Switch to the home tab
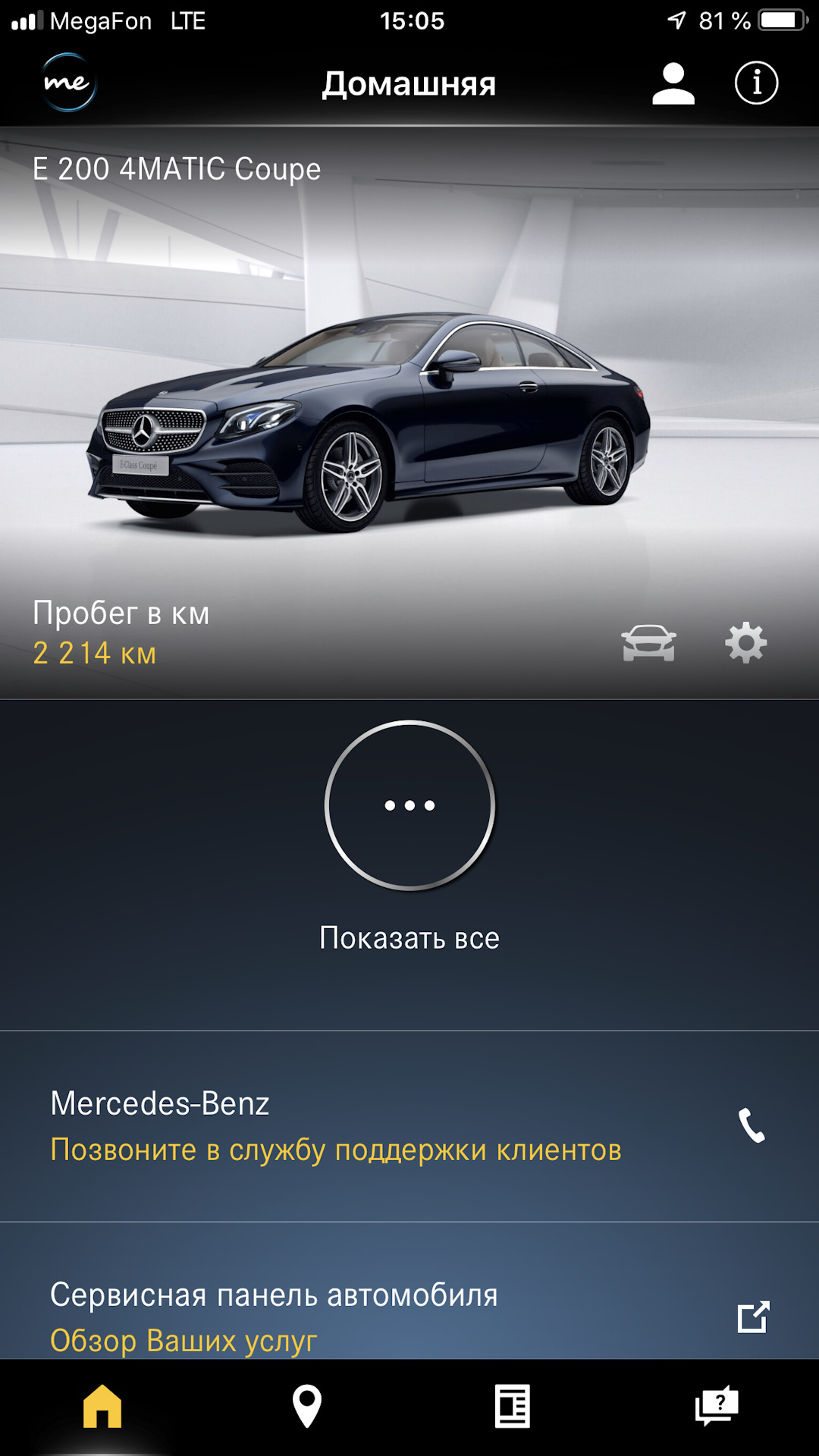The height and width of the screenshot is (1456, 819). (x=102, y=1407)
